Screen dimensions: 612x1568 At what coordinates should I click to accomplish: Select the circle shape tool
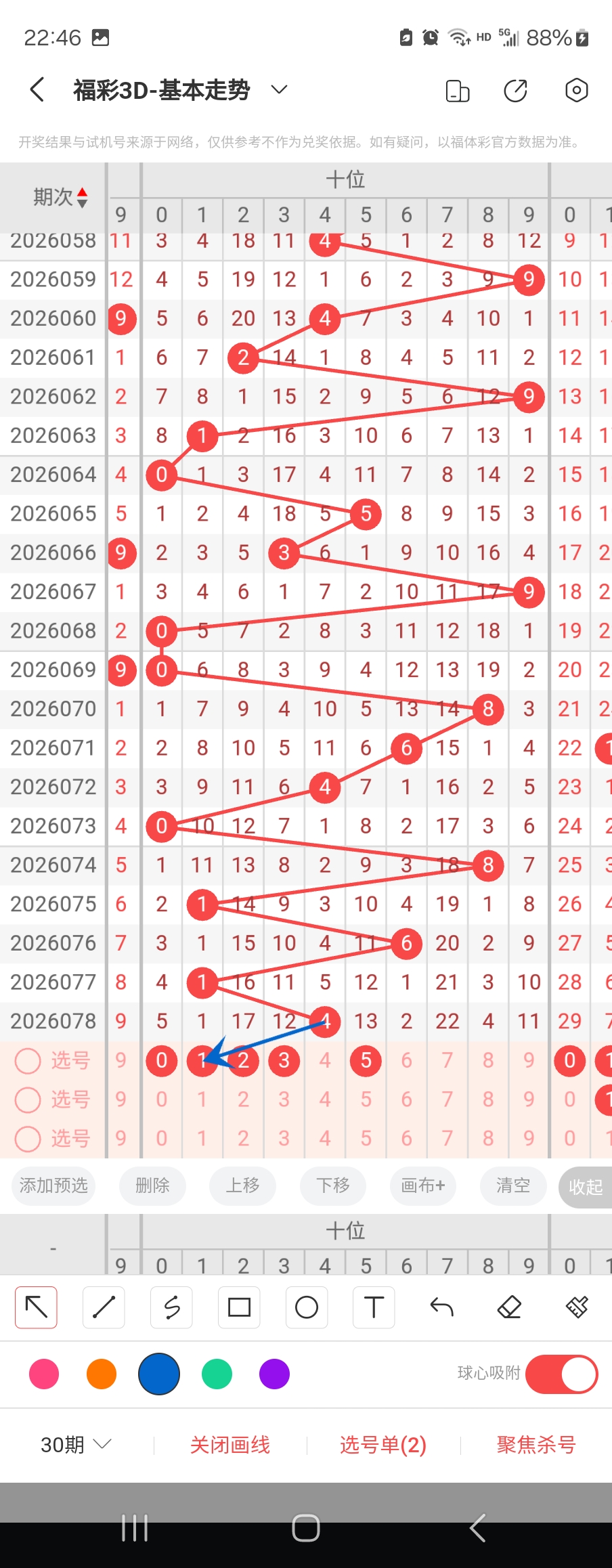pos(307,1307)
